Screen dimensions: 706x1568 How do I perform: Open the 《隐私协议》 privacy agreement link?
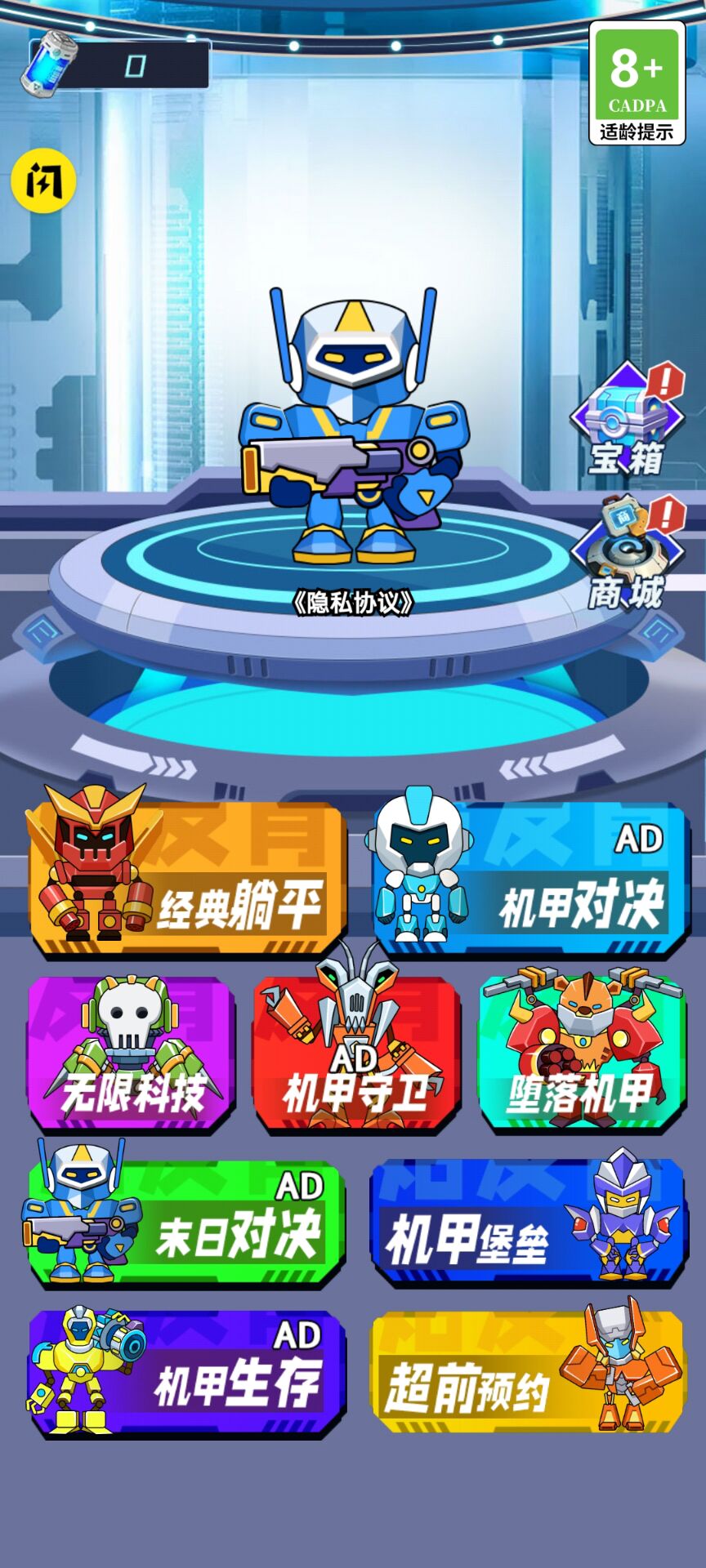point(353,603)
